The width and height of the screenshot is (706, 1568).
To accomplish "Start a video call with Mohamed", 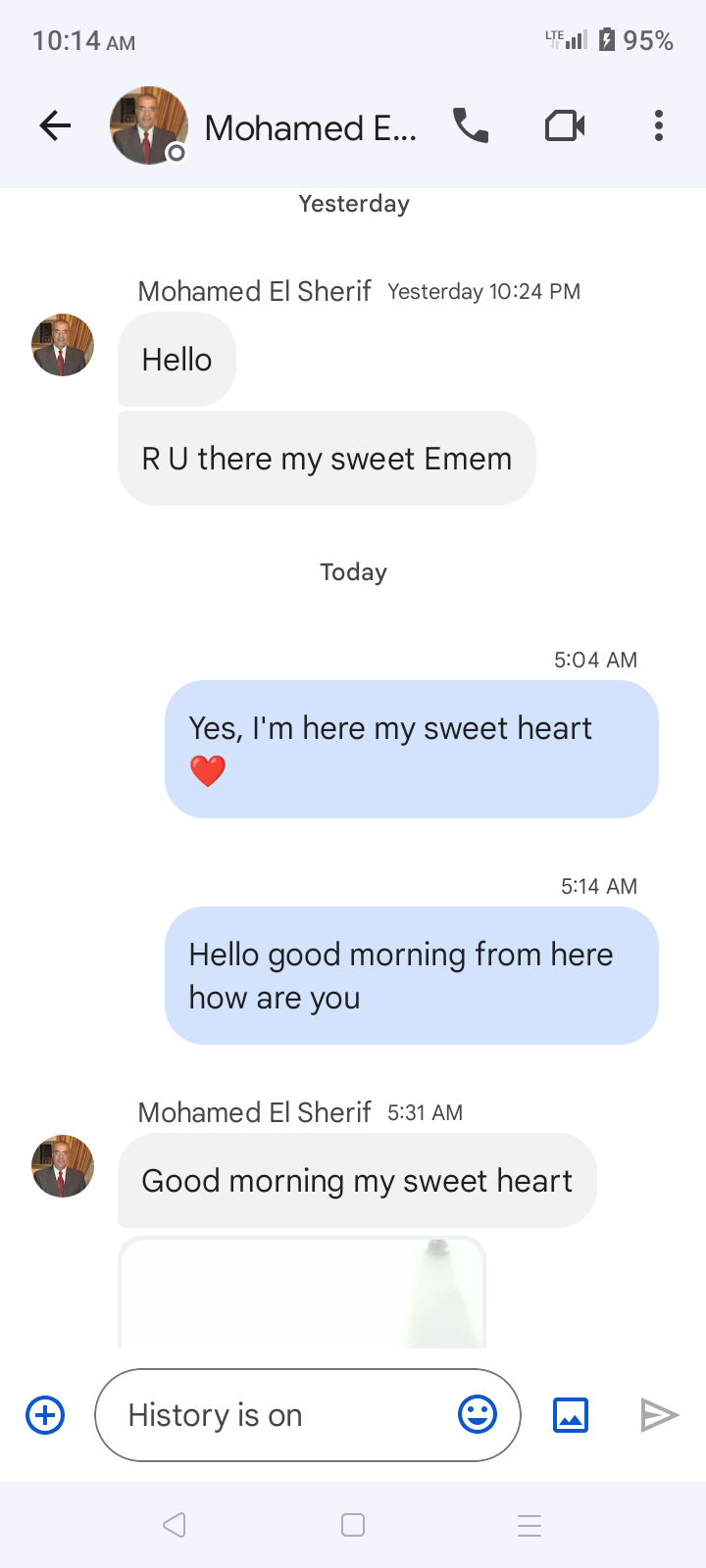I will pyautogui.click(x=565, y=125).
